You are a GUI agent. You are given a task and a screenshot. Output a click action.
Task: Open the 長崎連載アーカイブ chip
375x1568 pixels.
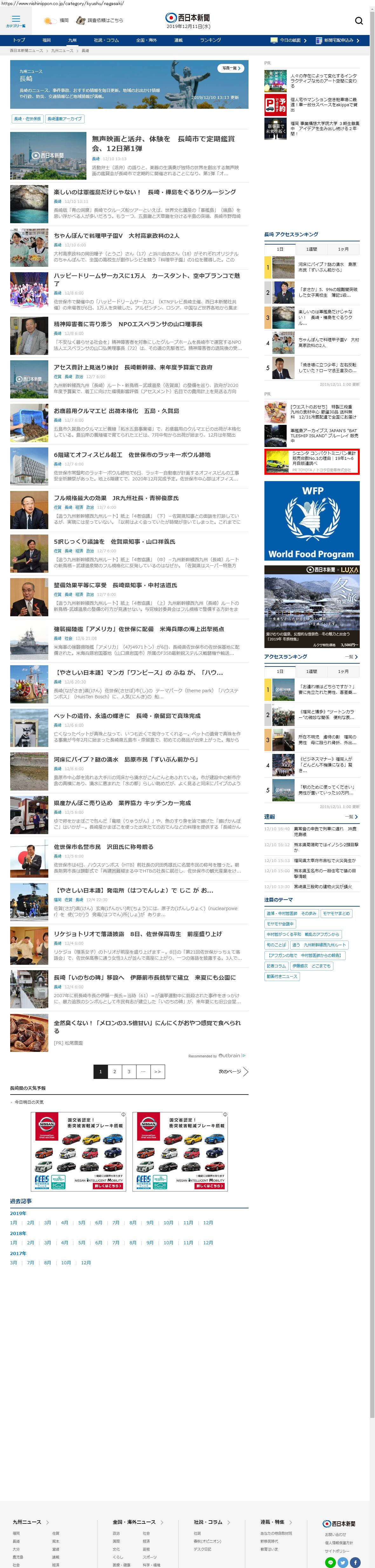(x=65, y=119)
